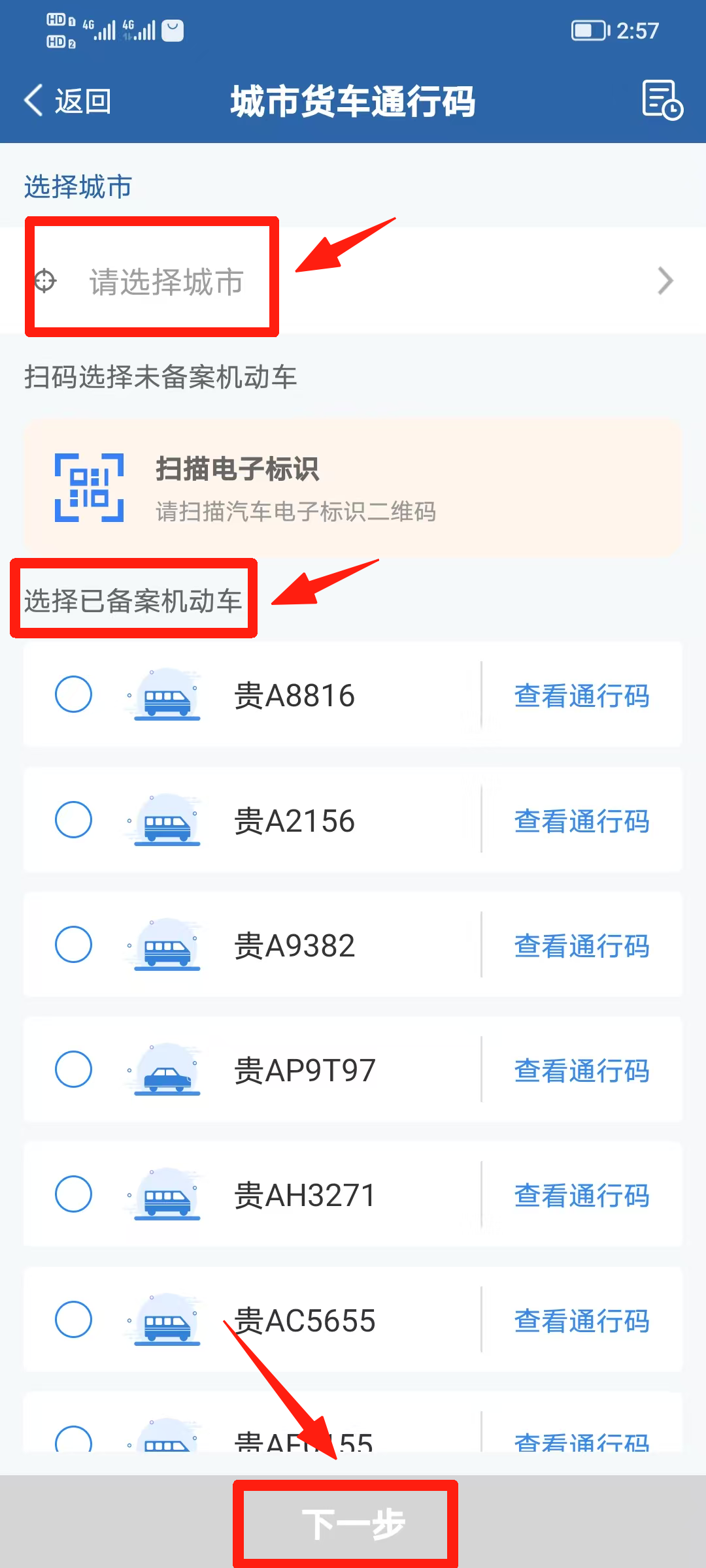This screenshot has width=706, height=1568.
Task: Select vehicle 贵A2156 radio button
Action: 73,819
